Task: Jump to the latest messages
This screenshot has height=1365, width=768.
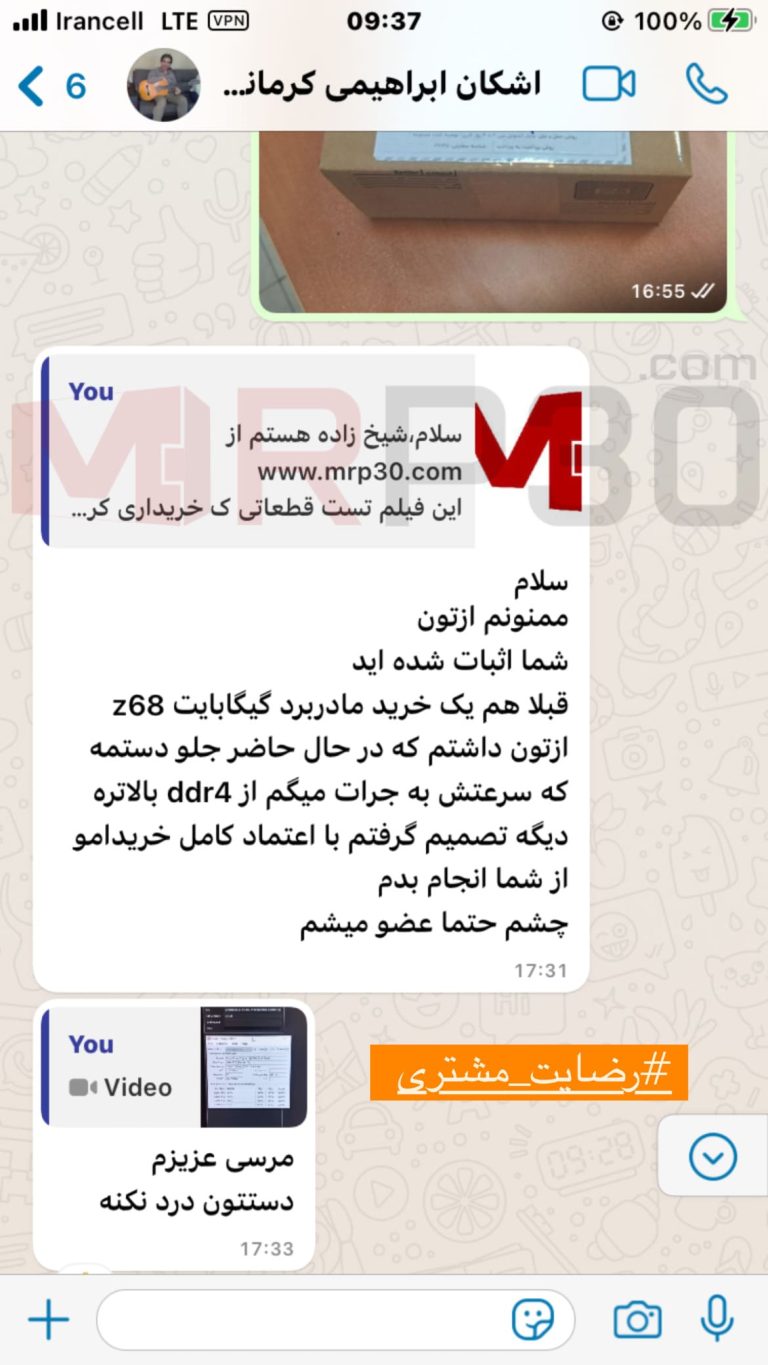Action: click(x=713, y=1158)
